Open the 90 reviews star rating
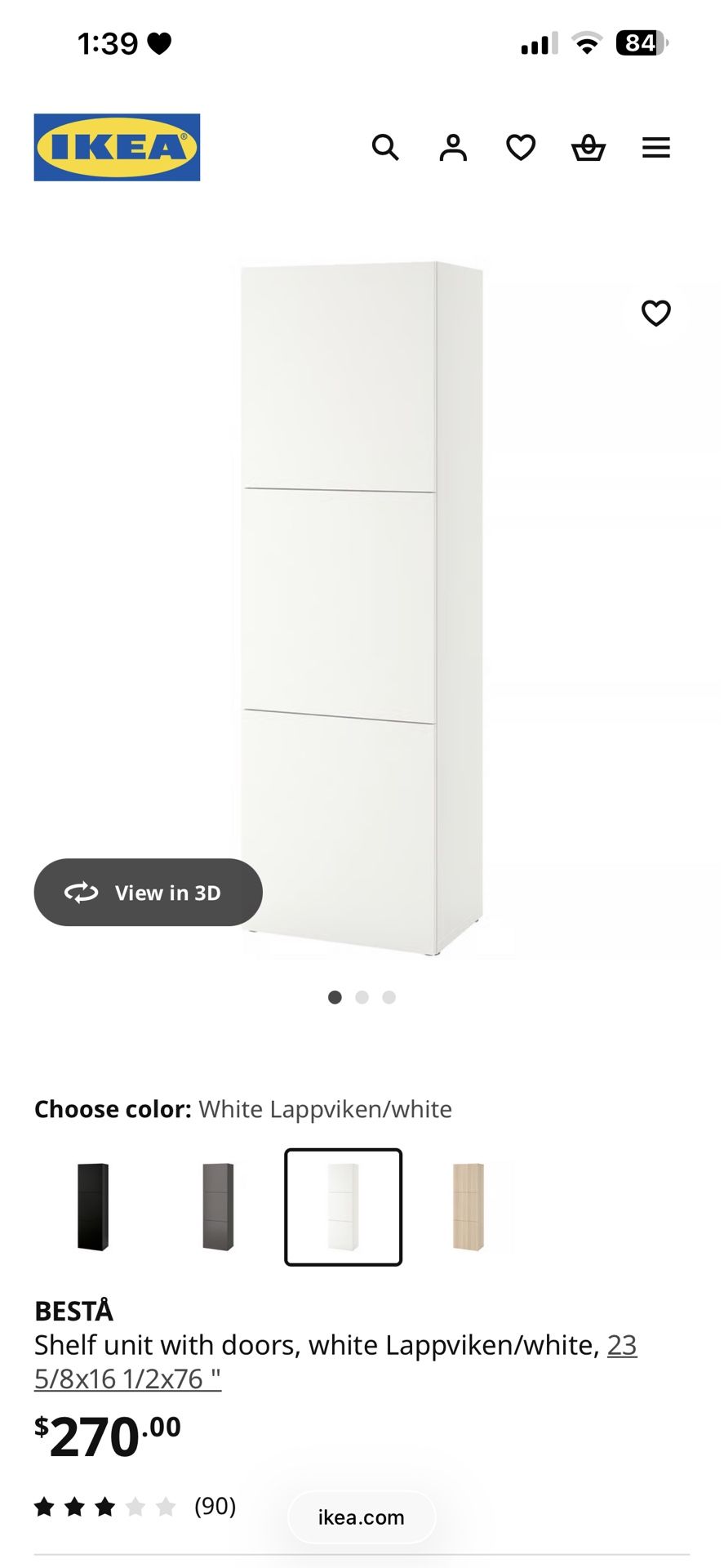Screen dimensions: 724x1568 135,1506
